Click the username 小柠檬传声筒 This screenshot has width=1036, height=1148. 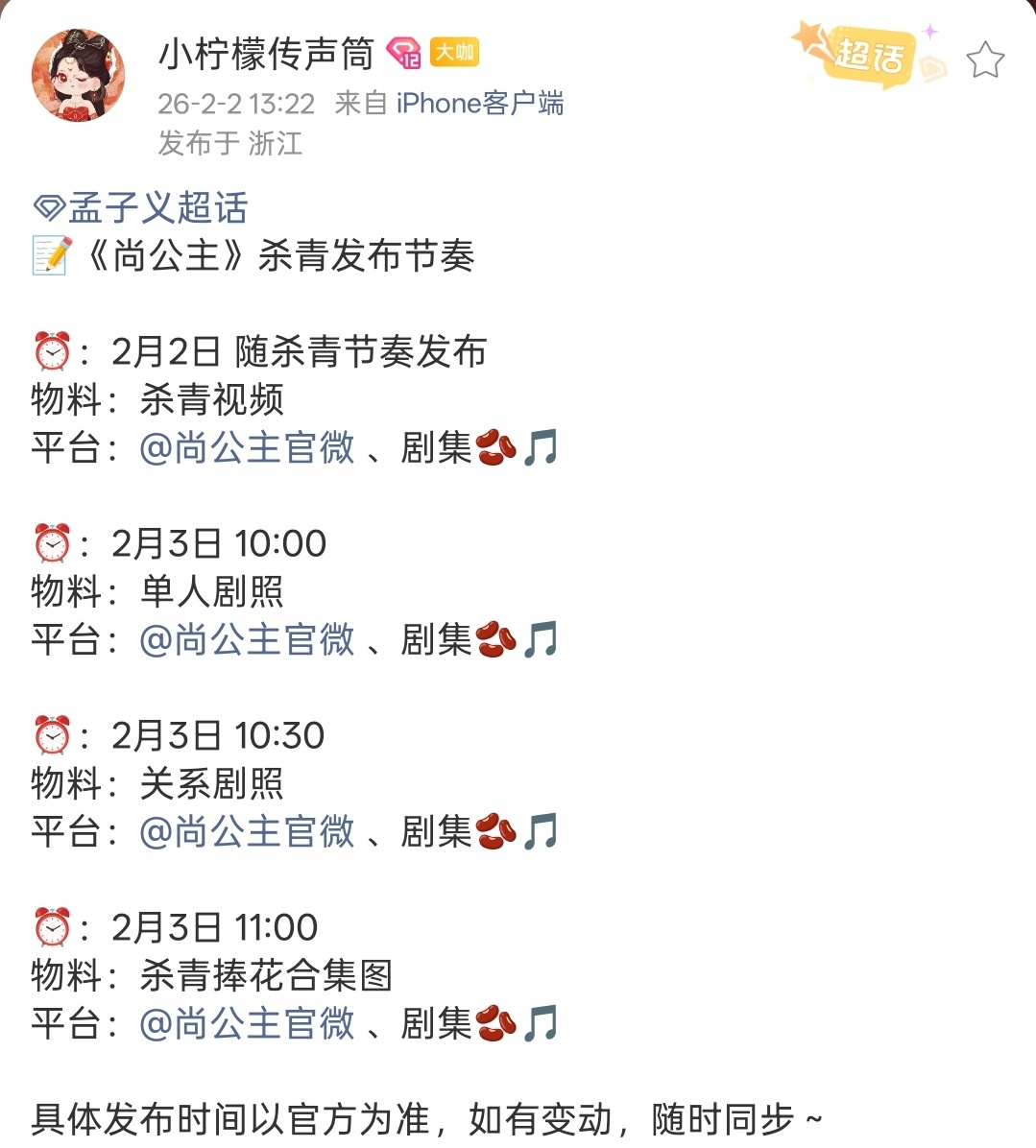pyautogui.click(x=266, y=55)
